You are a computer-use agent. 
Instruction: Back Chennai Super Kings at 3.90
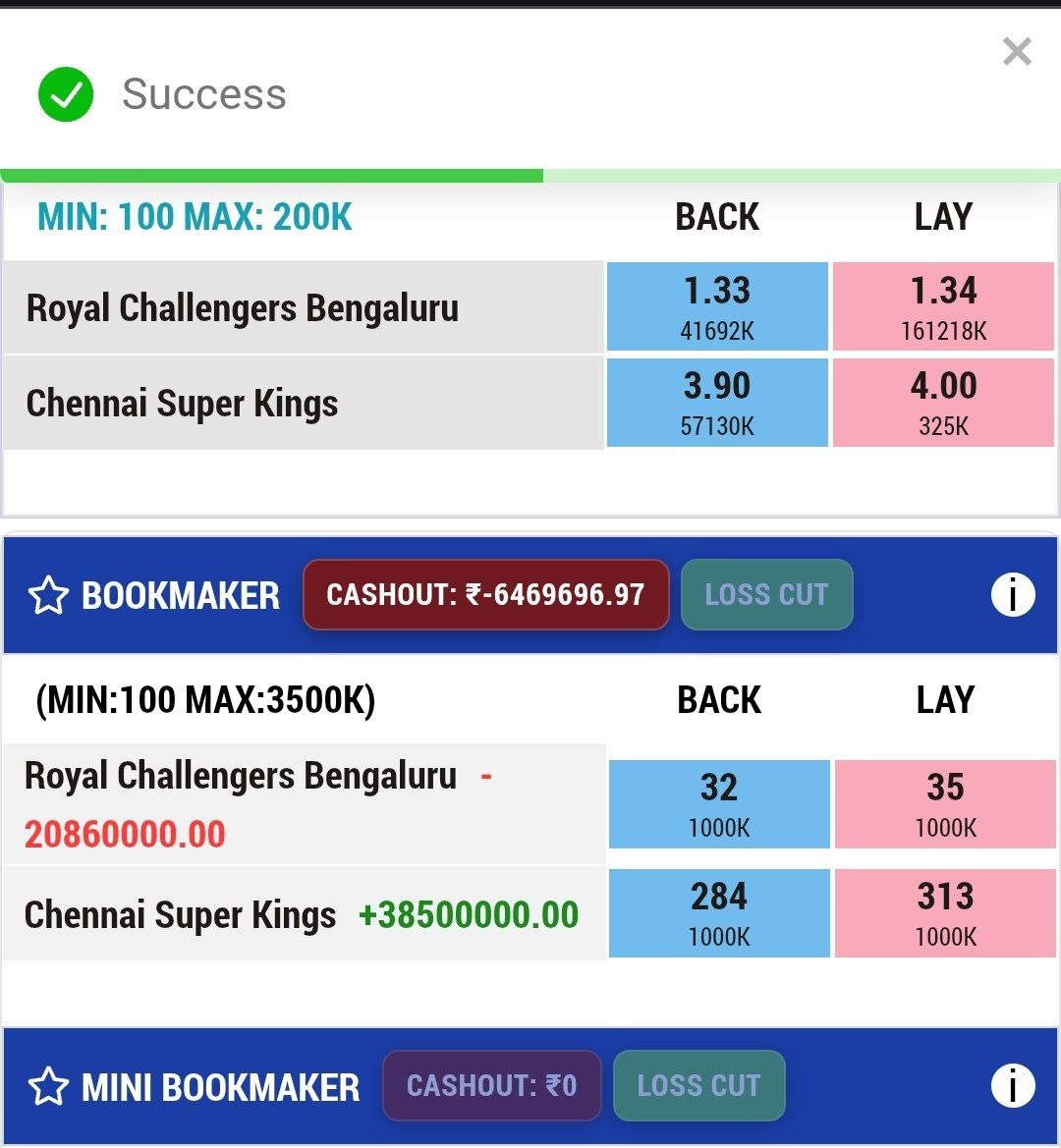pyautogui.click(x=717, y=402)
